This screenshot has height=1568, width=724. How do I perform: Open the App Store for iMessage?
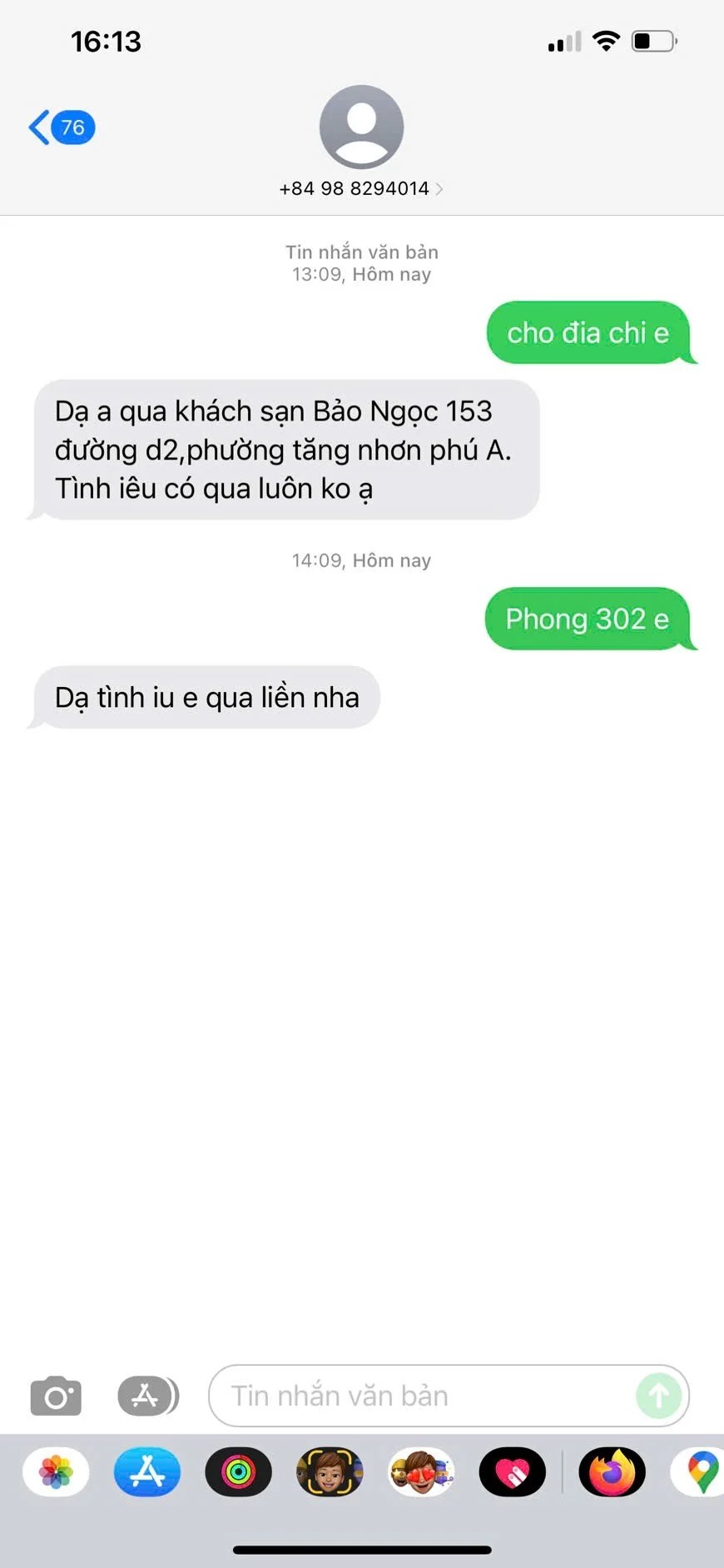[x=147, y=1472]
